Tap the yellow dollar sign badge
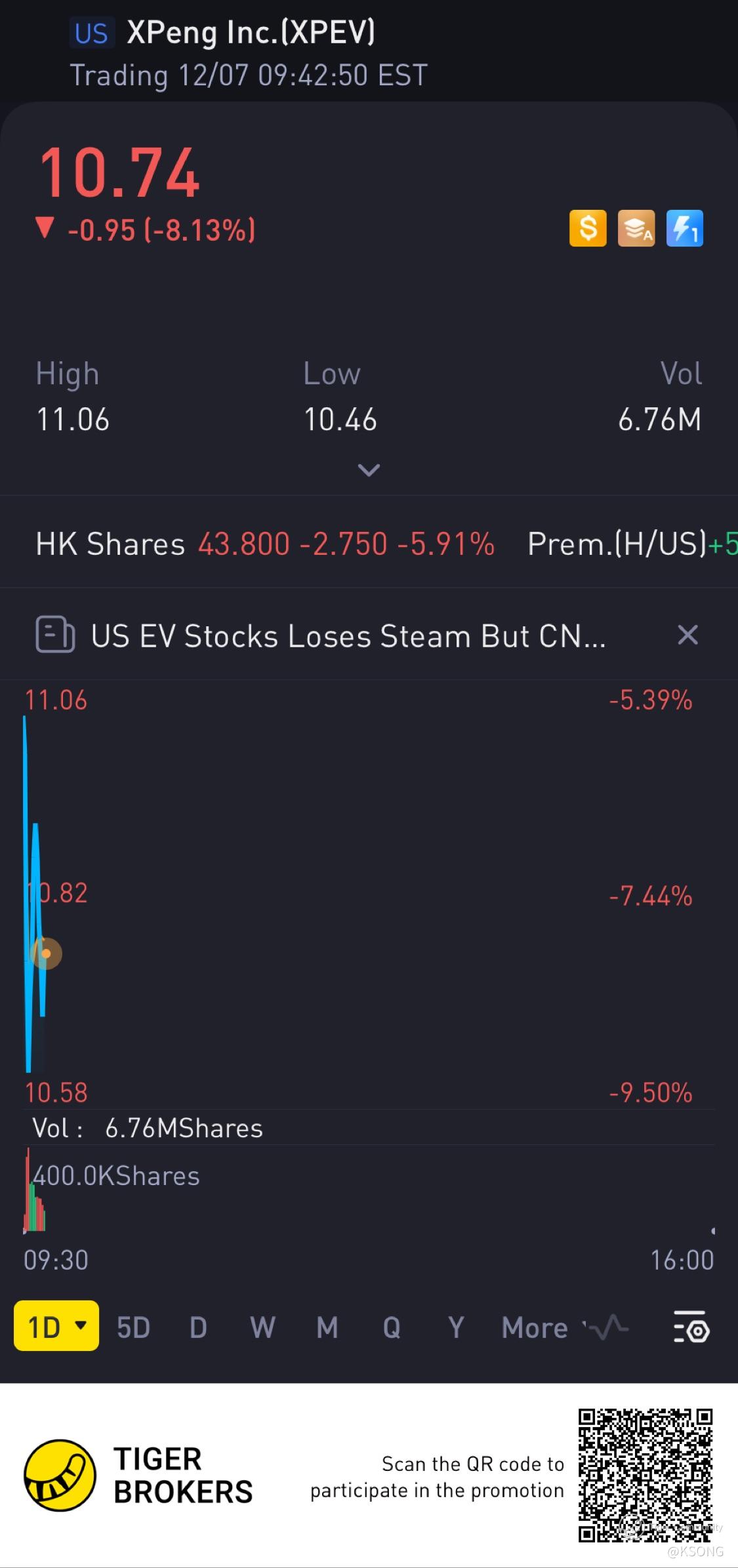738x1568 pixels. (588, 228)
